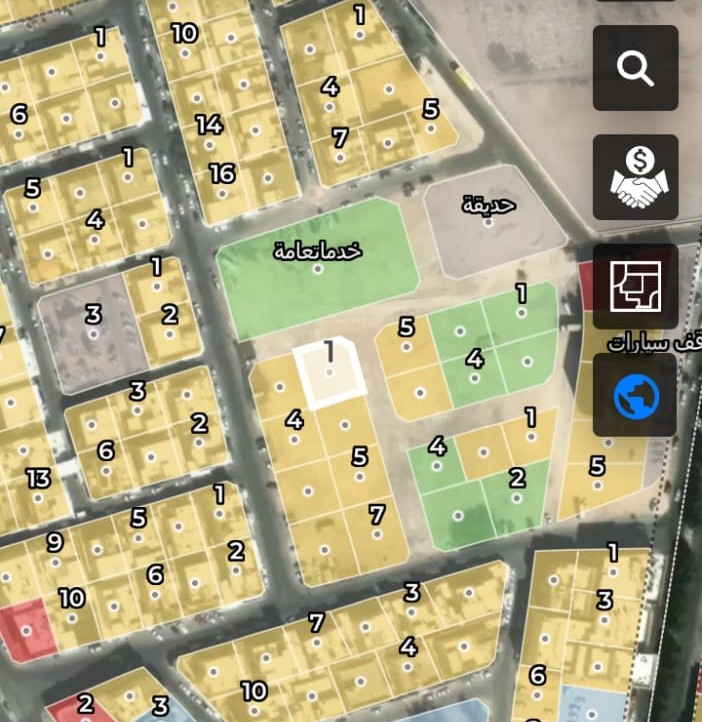
Task: Select parcel number 16
Action: (x=222, y=174)
